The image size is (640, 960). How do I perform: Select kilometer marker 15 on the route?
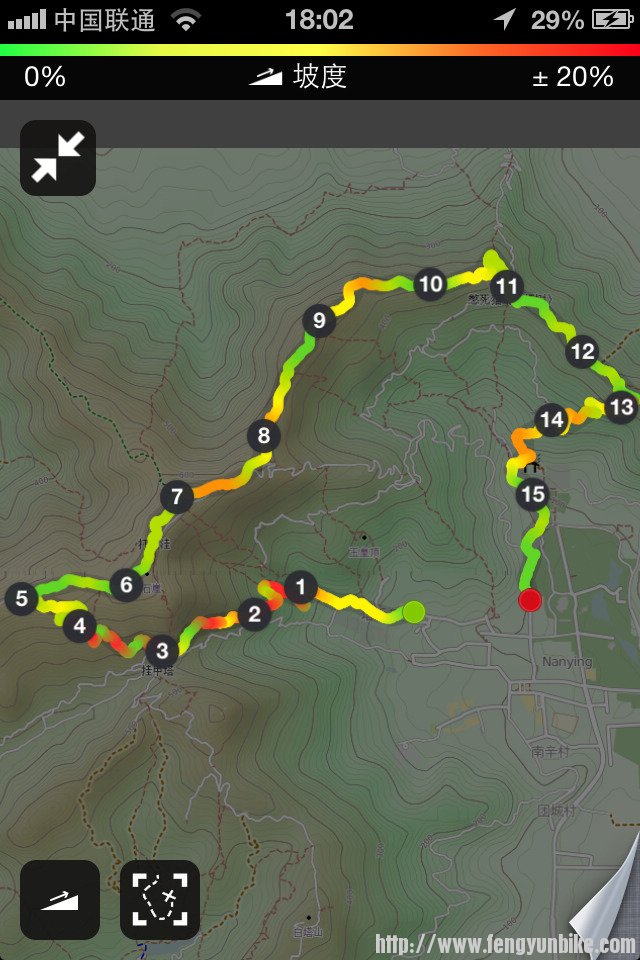pyautogui.click(x=533, y=494)
